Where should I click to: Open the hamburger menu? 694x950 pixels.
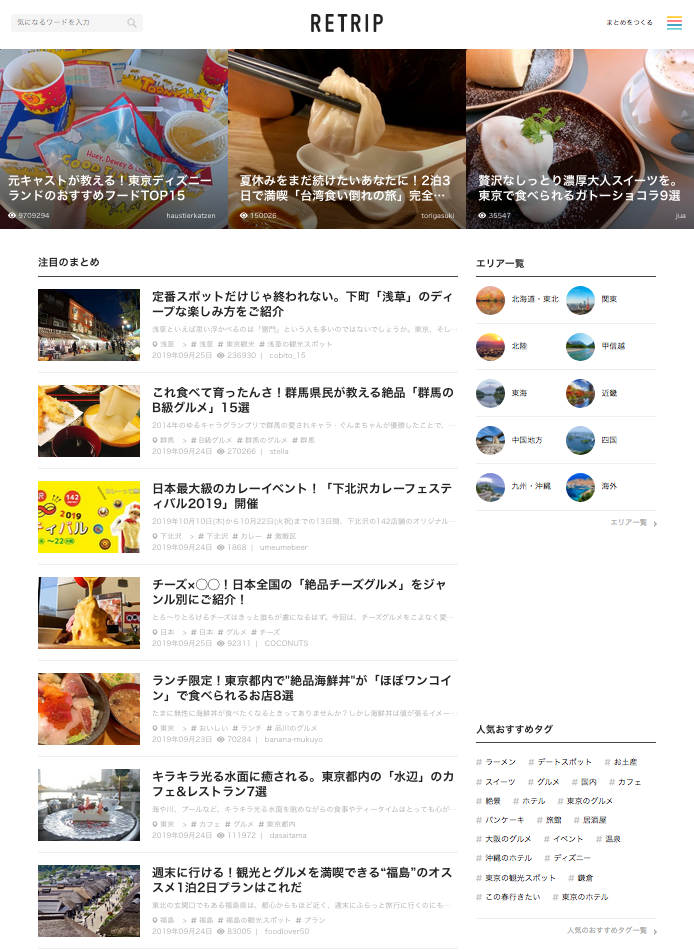(x=675, y=22)
